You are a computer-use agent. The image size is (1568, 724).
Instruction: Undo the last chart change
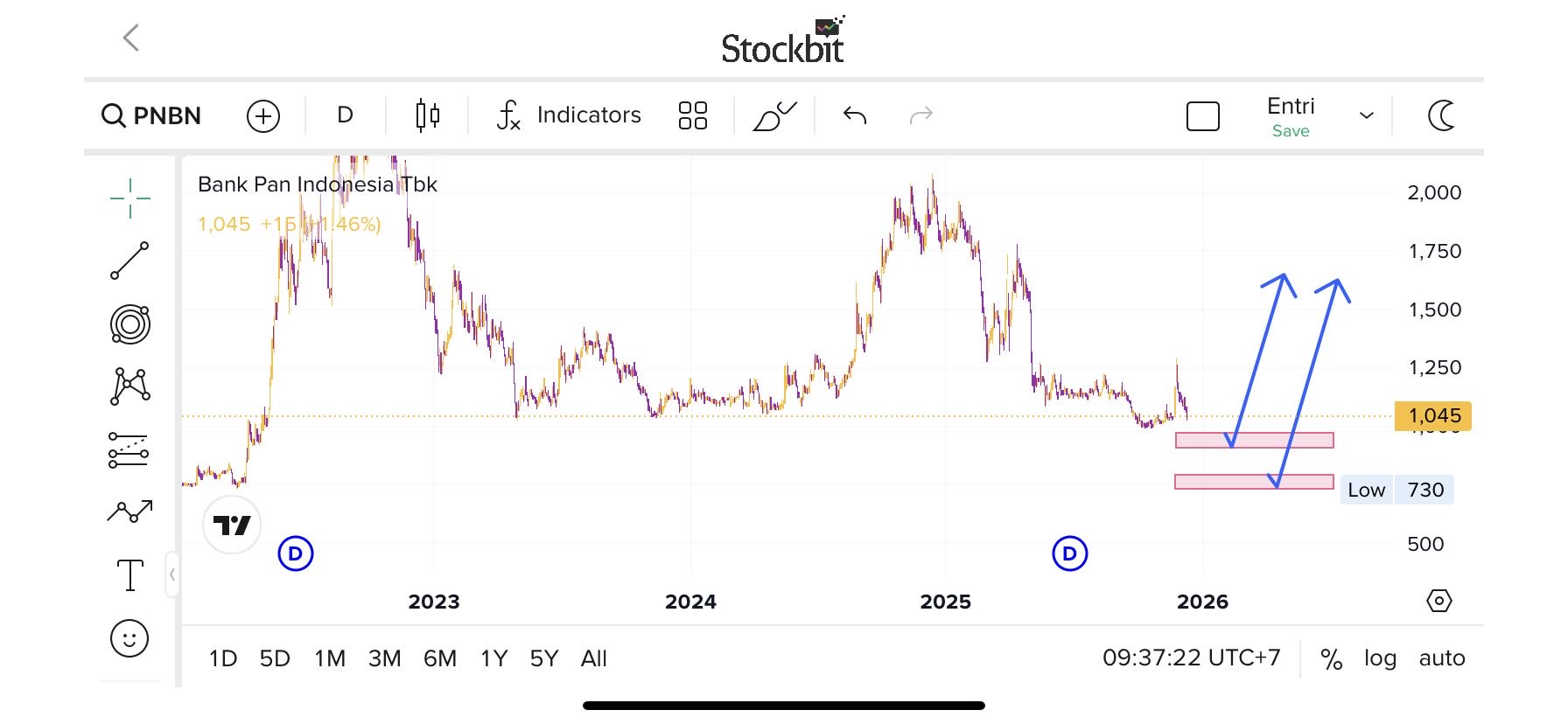click(x=855, y=115)
